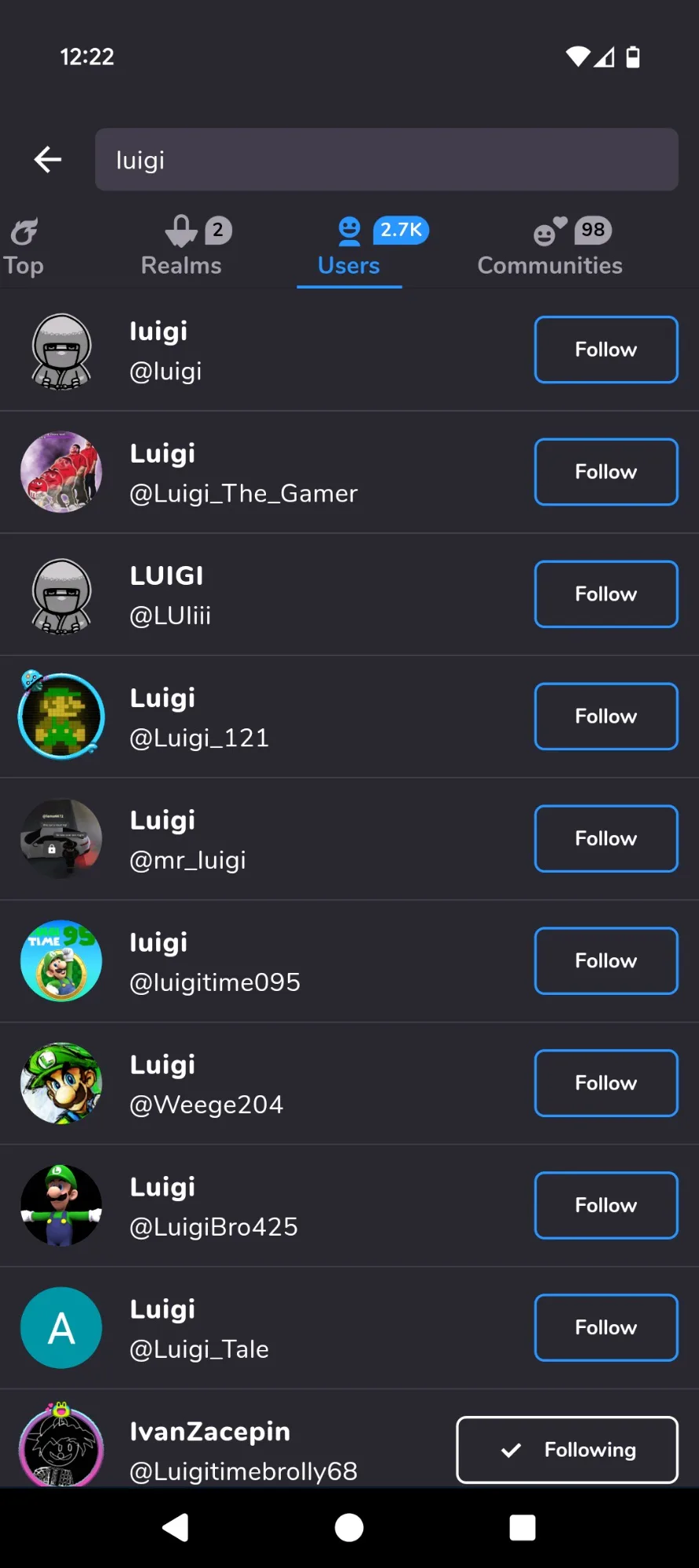Screen dimensions: 699x1568
Task: Follow @luigitime095
Action: pyautogui.click(x=606, y=961)
